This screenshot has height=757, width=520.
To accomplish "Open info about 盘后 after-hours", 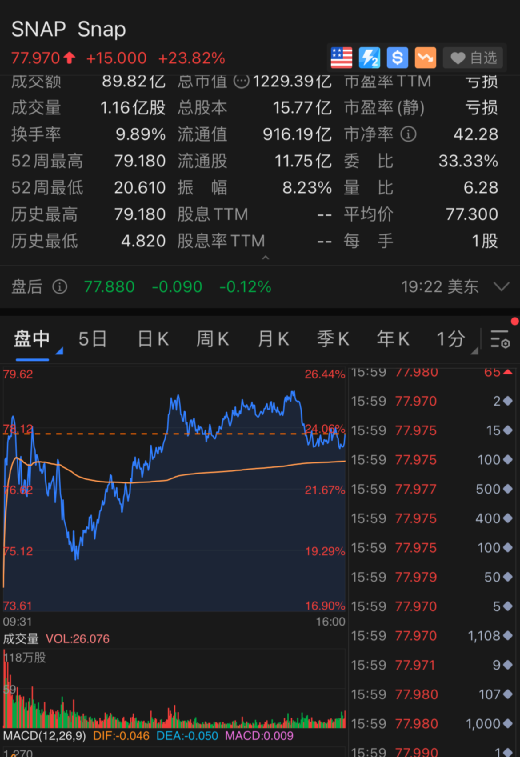I will (x=59, y=287).
